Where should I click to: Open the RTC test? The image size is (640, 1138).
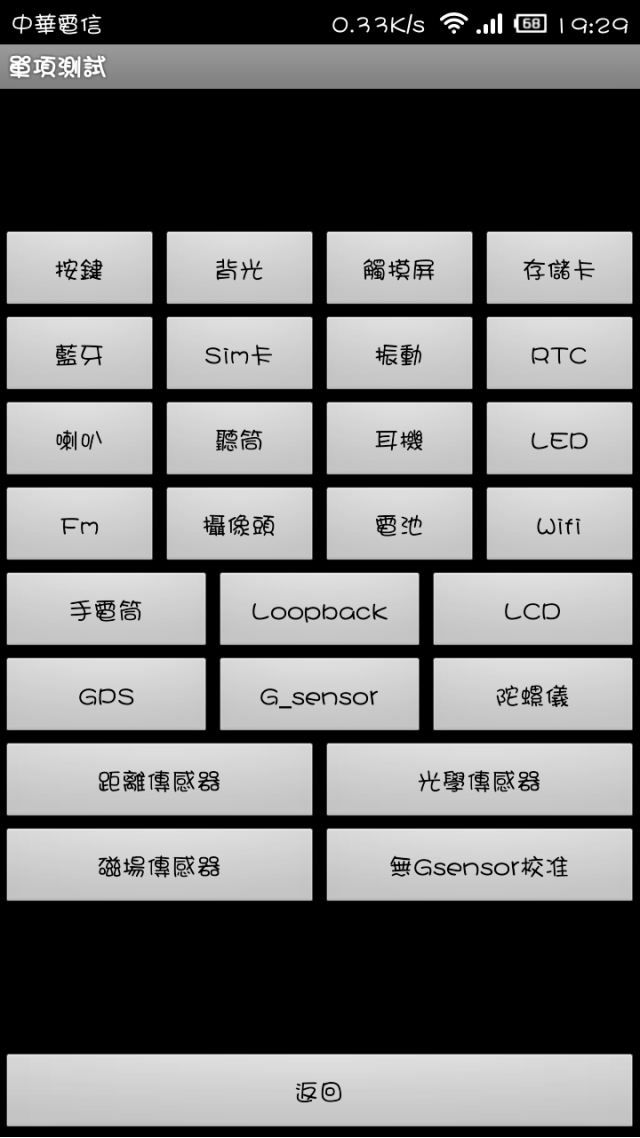point(559,354)
